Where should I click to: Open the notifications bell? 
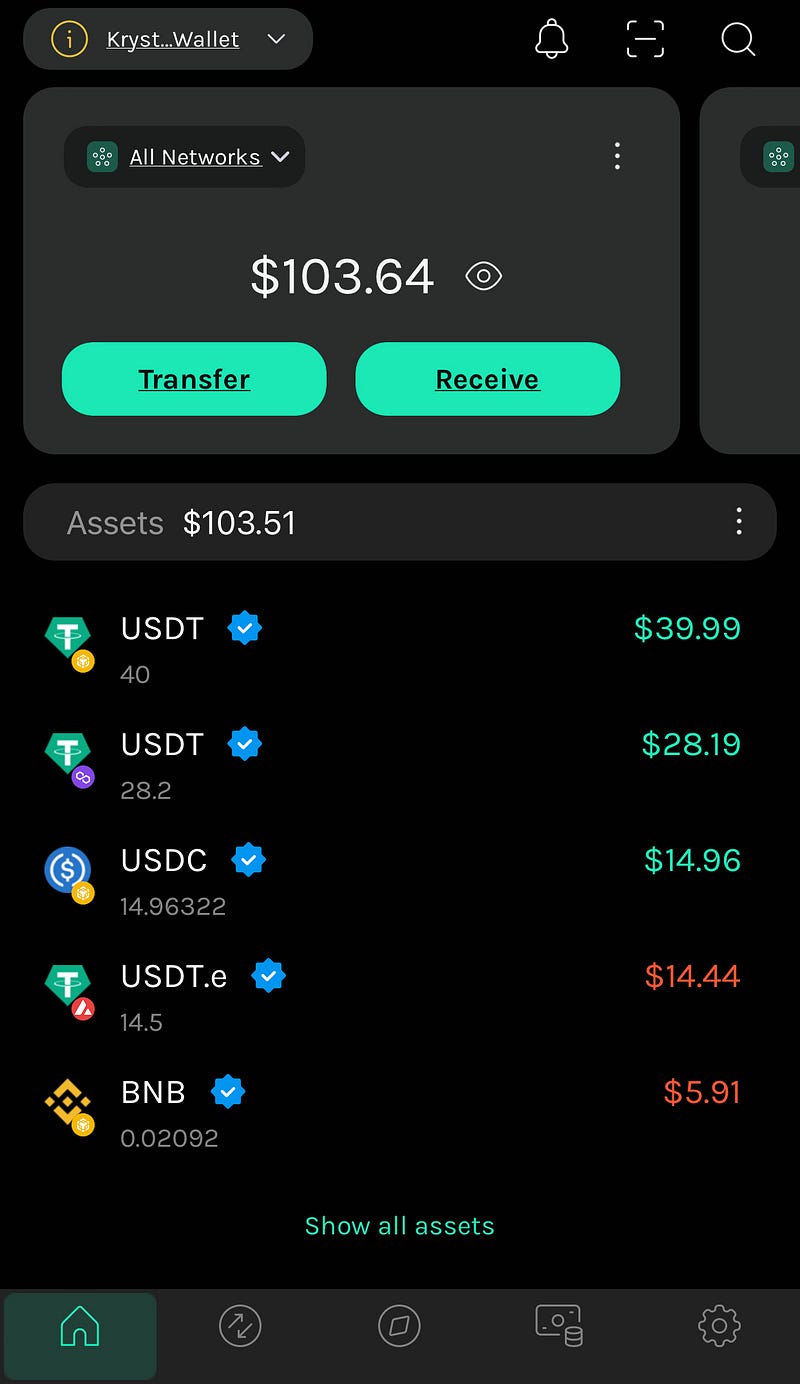pos(552,40)
